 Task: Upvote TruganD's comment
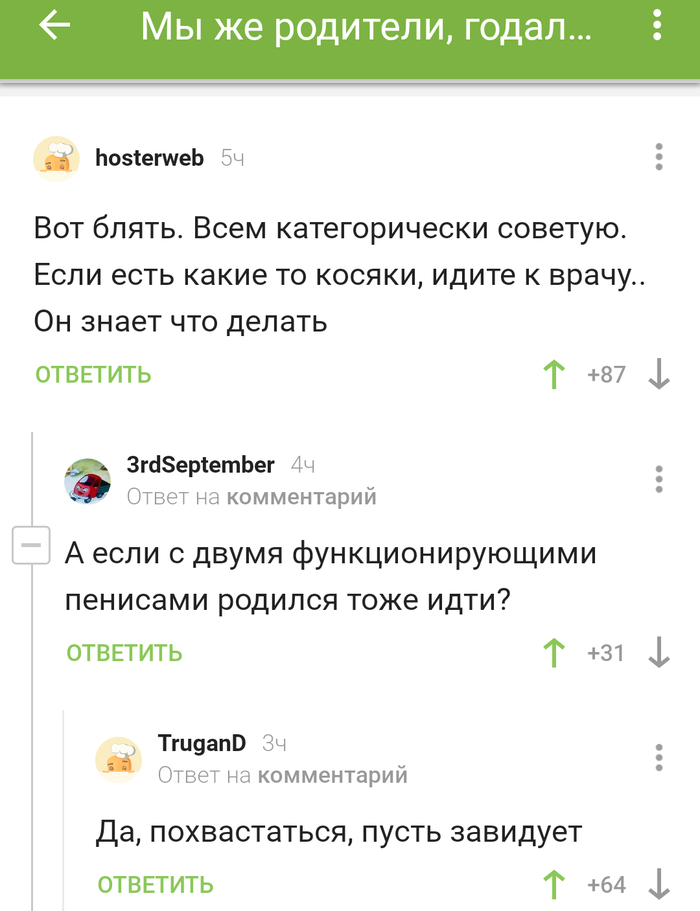click(553, 885)
